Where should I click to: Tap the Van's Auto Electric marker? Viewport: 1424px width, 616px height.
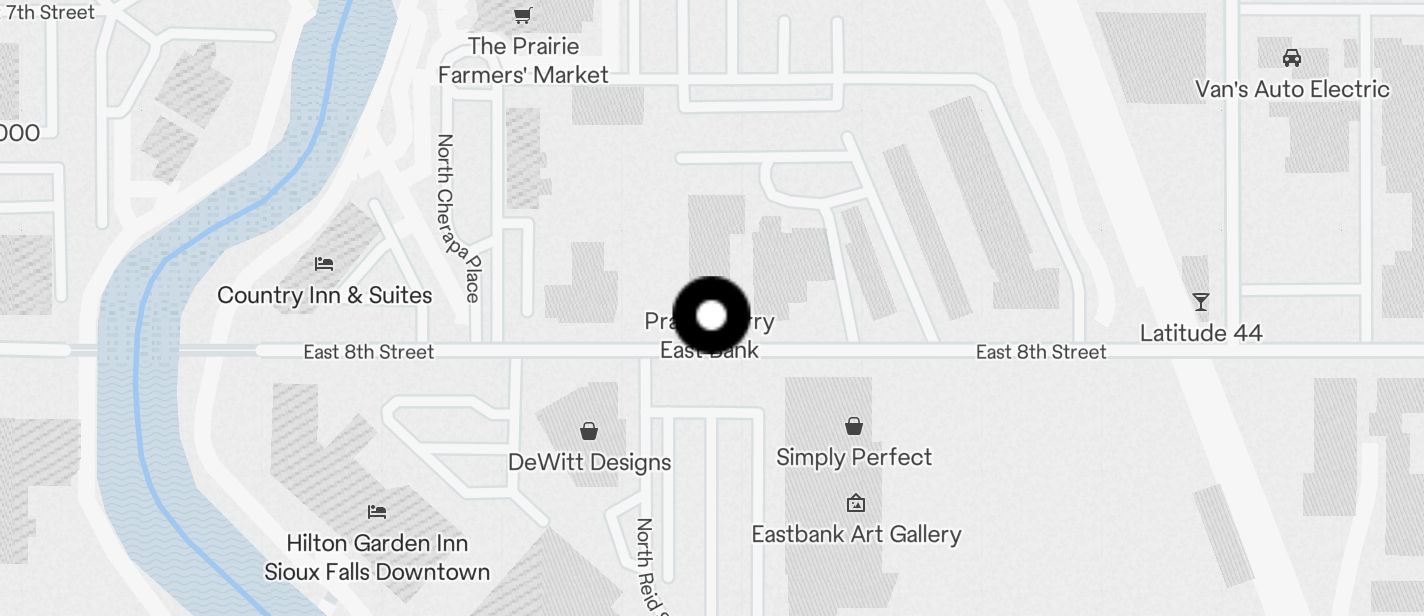pos(1292,58)
